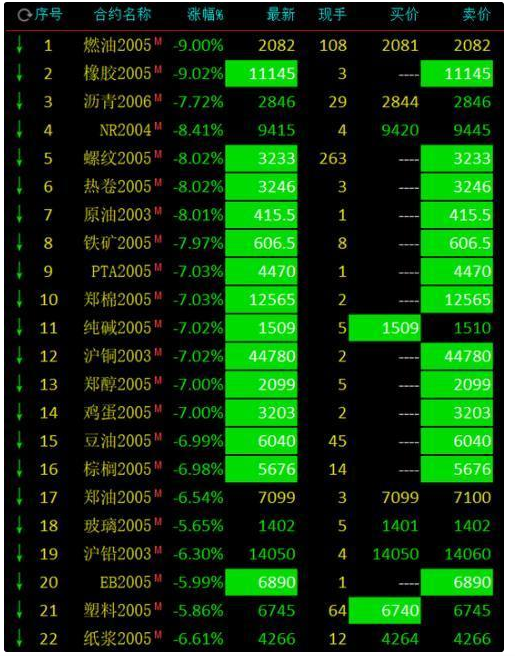The height and width of the screenshot is (656, 515).
Task: View the 铁矿2005 contract
Action: coord(254,243)
